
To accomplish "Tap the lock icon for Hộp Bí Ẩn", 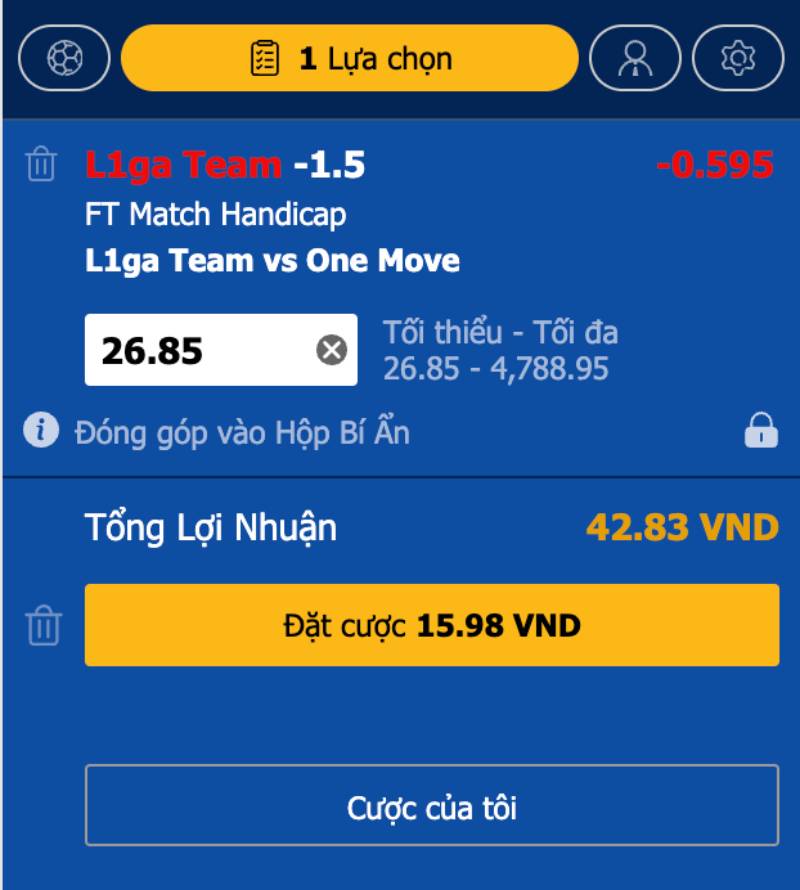I will [x=761, y=431].
